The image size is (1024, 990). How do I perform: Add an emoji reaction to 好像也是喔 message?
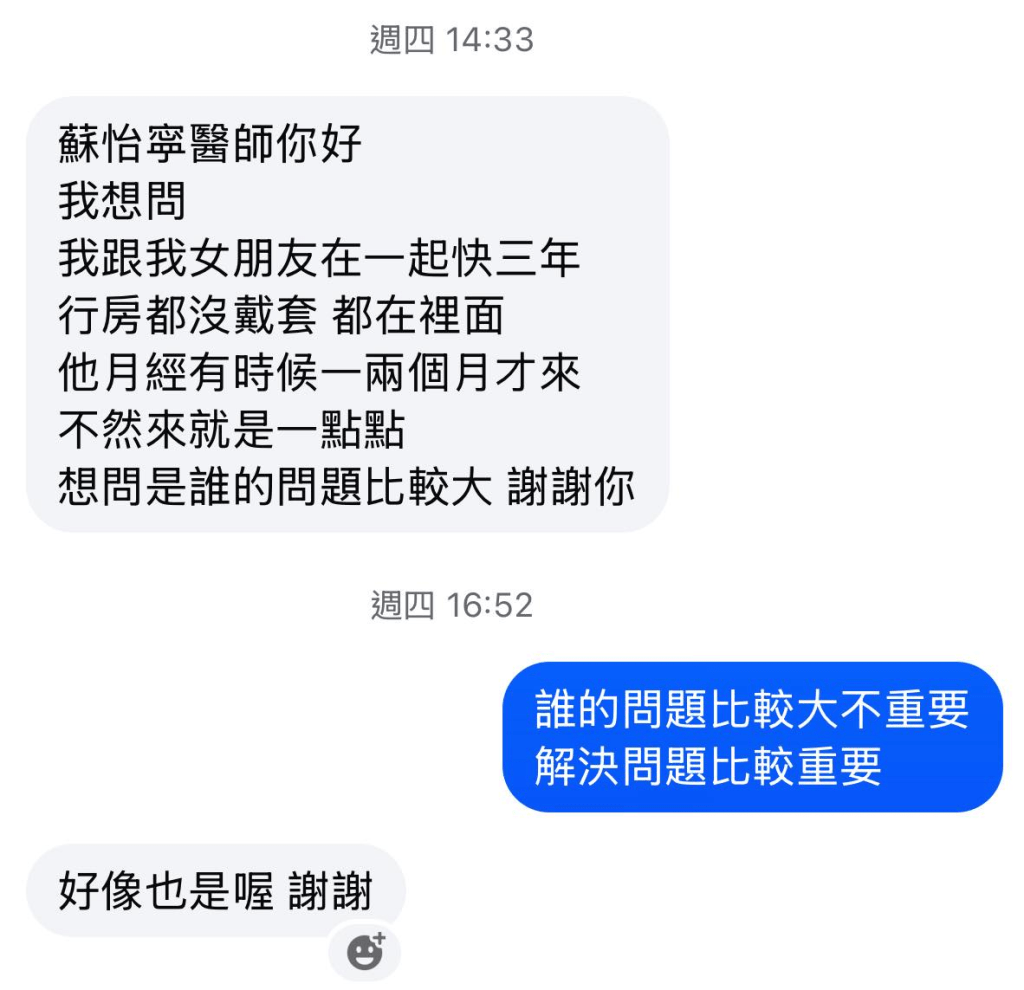click(x=366, y=951)
